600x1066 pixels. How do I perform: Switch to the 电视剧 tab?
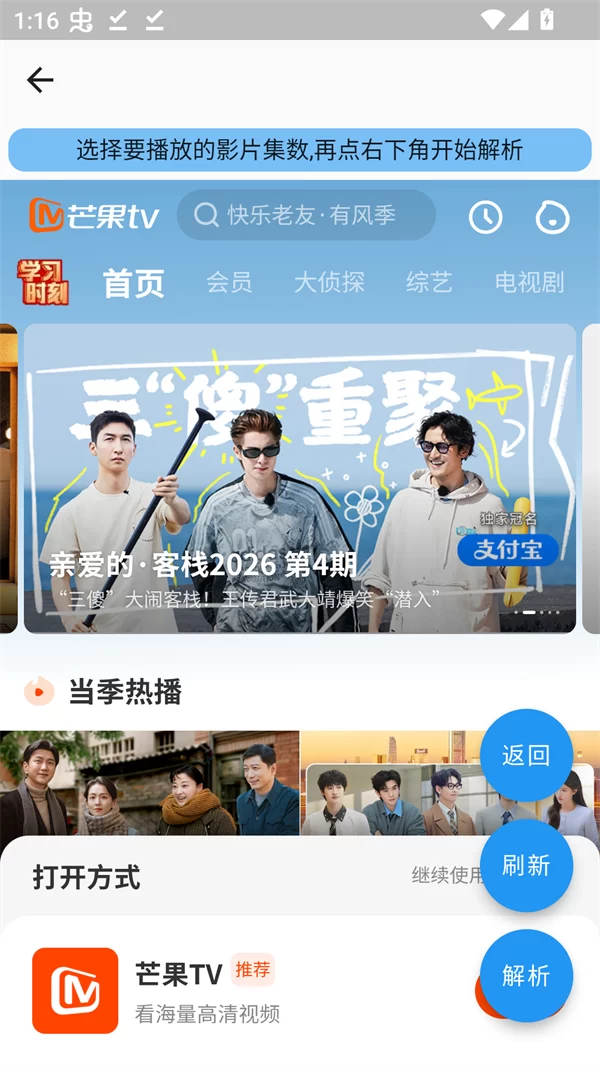point(529,283)
